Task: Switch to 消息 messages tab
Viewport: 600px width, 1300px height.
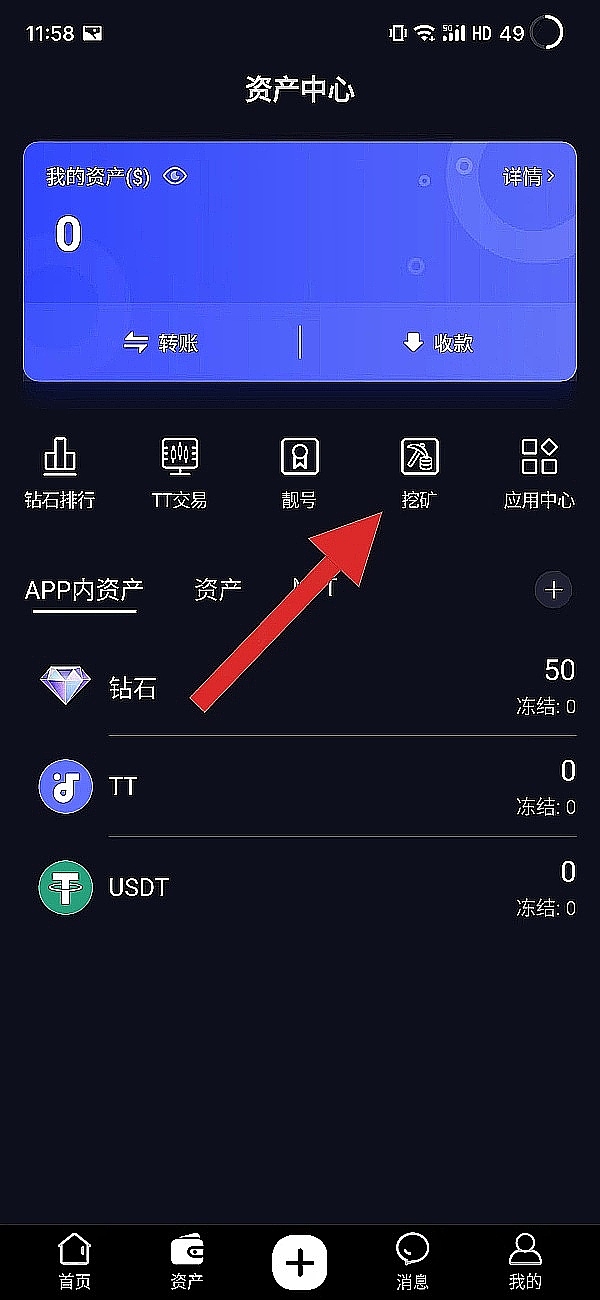Action: [412, 1261]
